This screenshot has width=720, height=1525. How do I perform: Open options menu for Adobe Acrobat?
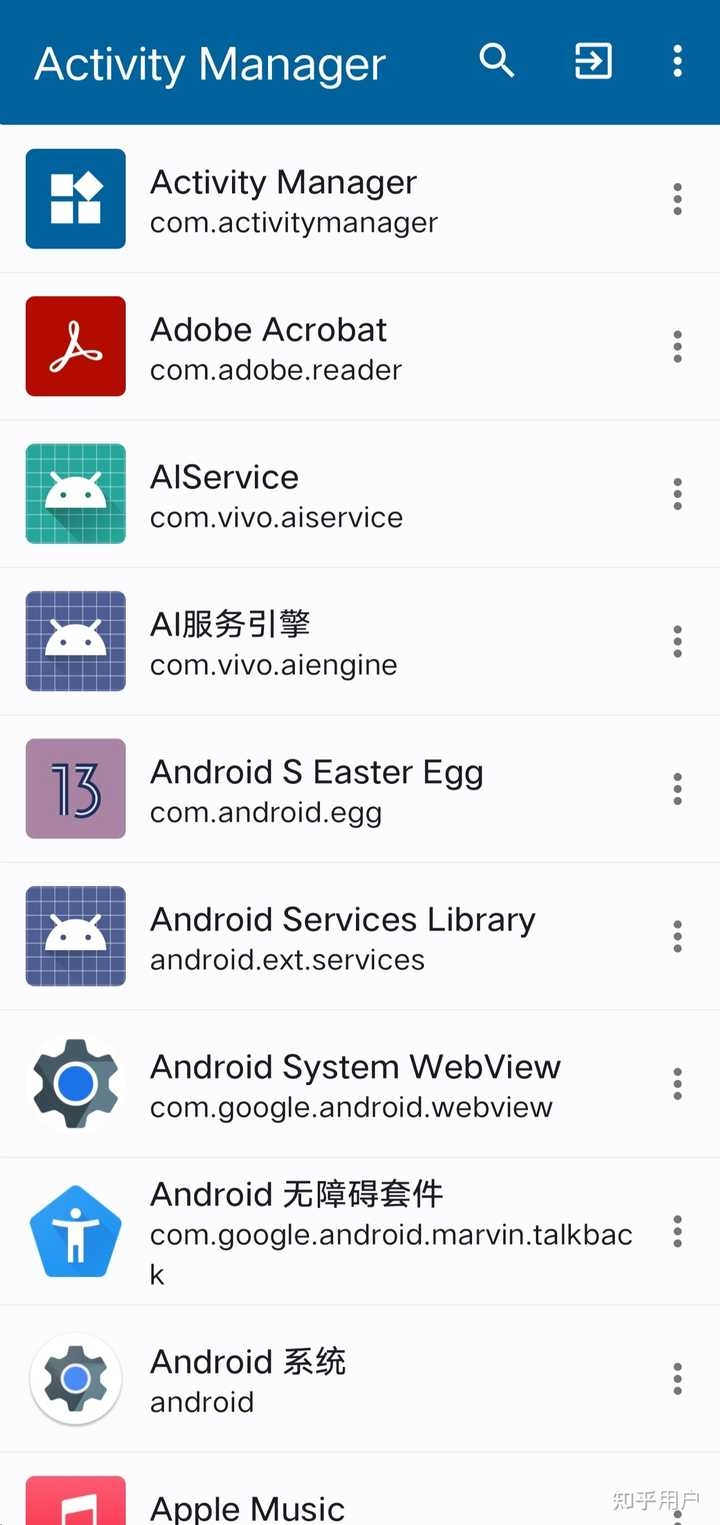tap(677, 347)
